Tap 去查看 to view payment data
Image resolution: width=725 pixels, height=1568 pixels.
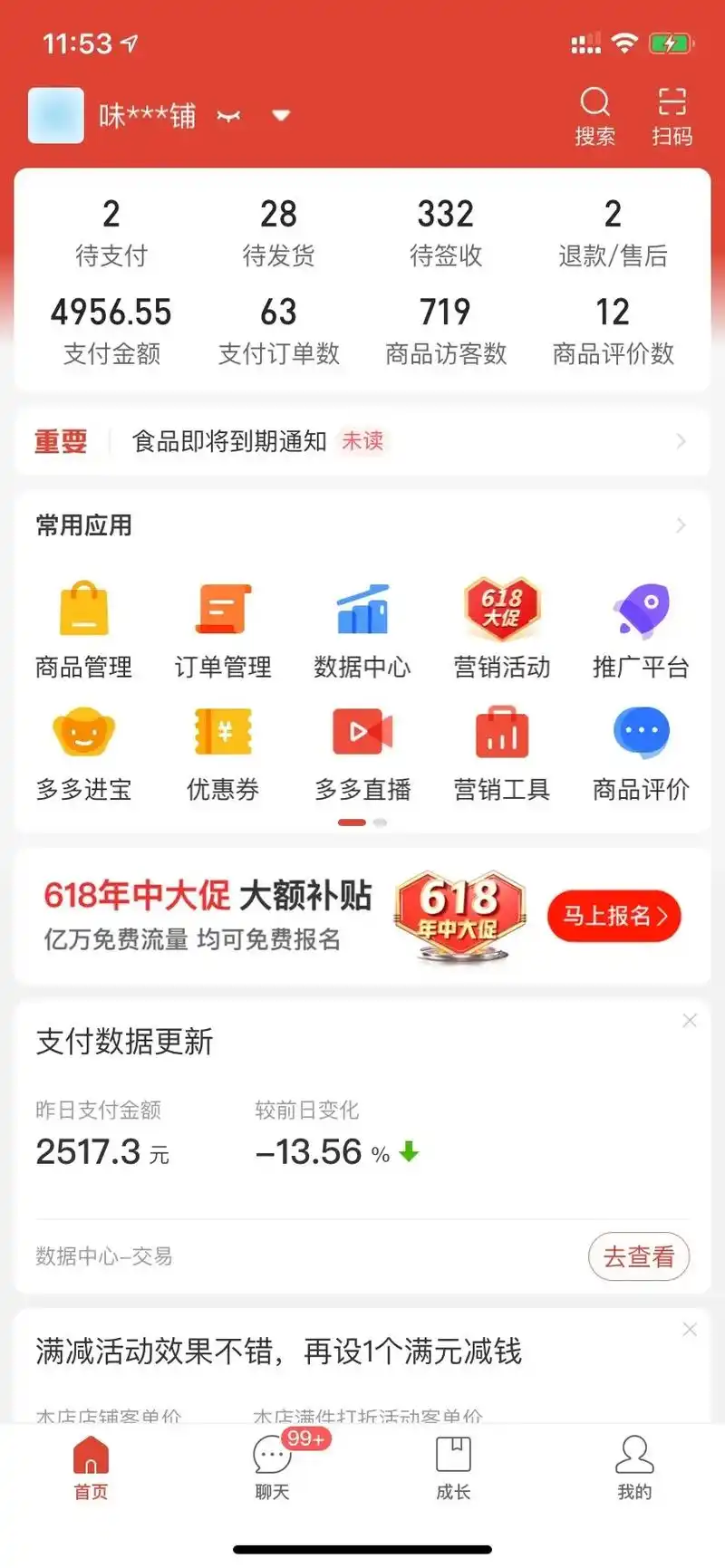[639, 1257]
